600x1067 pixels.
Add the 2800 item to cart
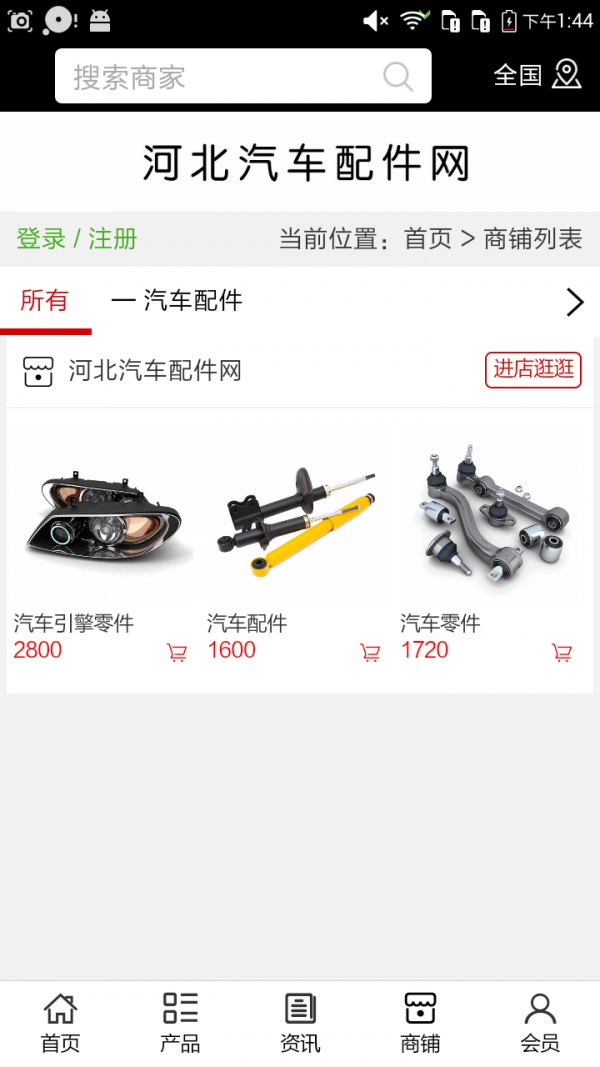(x=177, y=653)
